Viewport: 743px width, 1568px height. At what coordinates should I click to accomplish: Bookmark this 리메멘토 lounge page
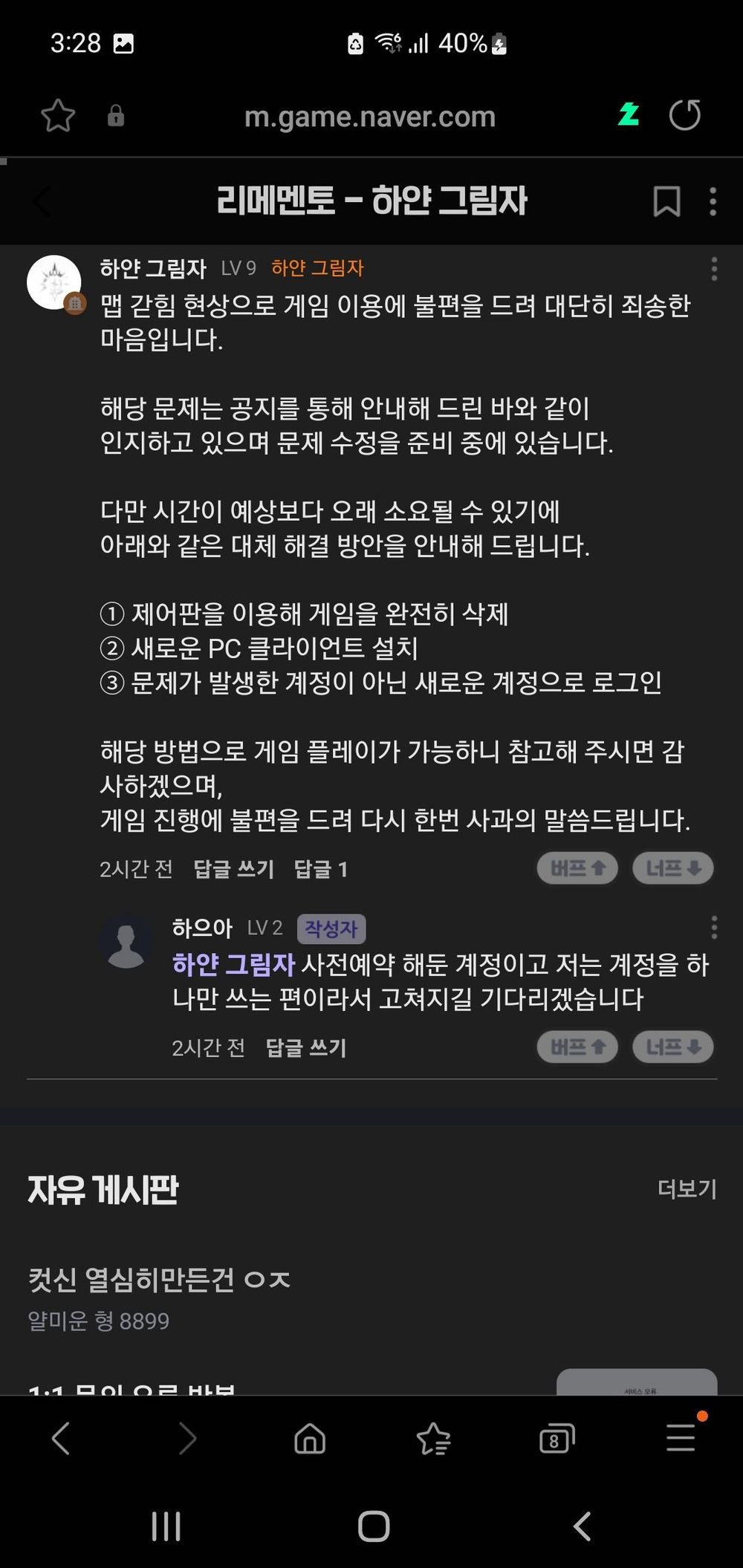point(666,201)
